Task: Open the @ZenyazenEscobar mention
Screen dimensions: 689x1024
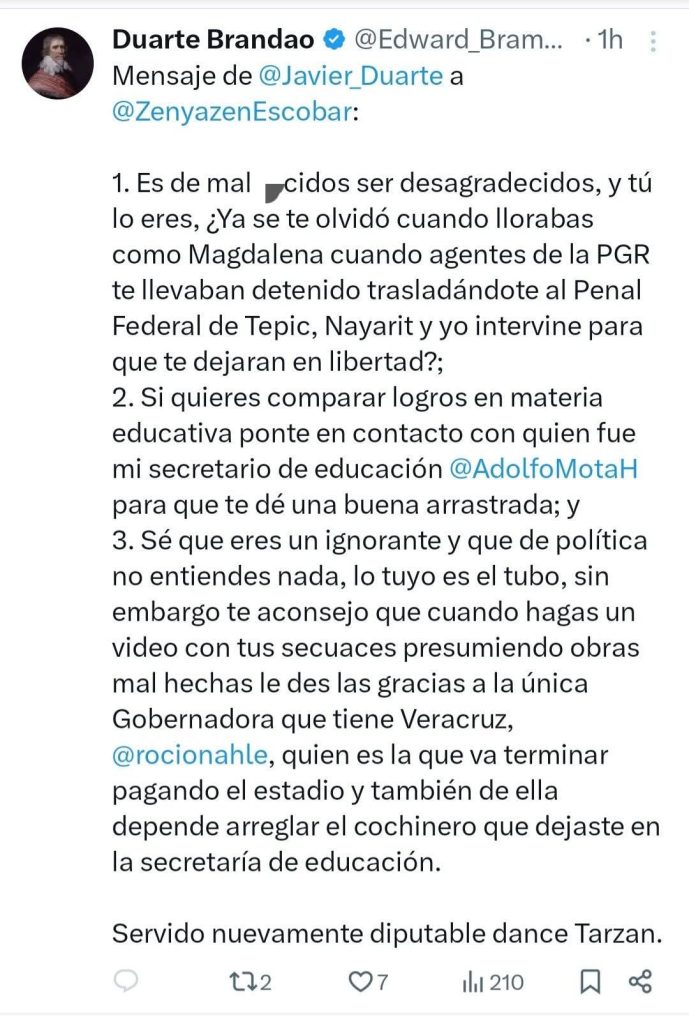Action: [231, 112]
